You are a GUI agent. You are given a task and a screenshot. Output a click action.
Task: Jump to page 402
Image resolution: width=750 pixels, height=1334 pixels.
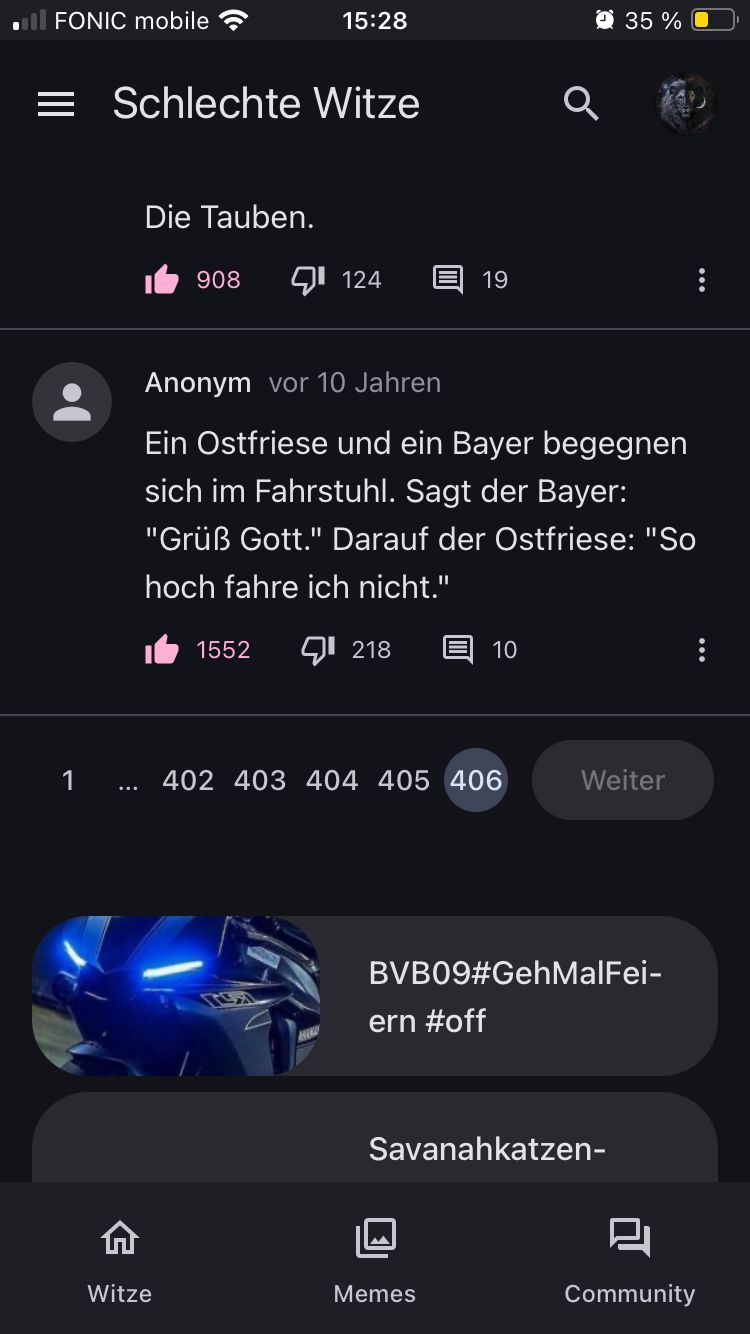point(188,780)
